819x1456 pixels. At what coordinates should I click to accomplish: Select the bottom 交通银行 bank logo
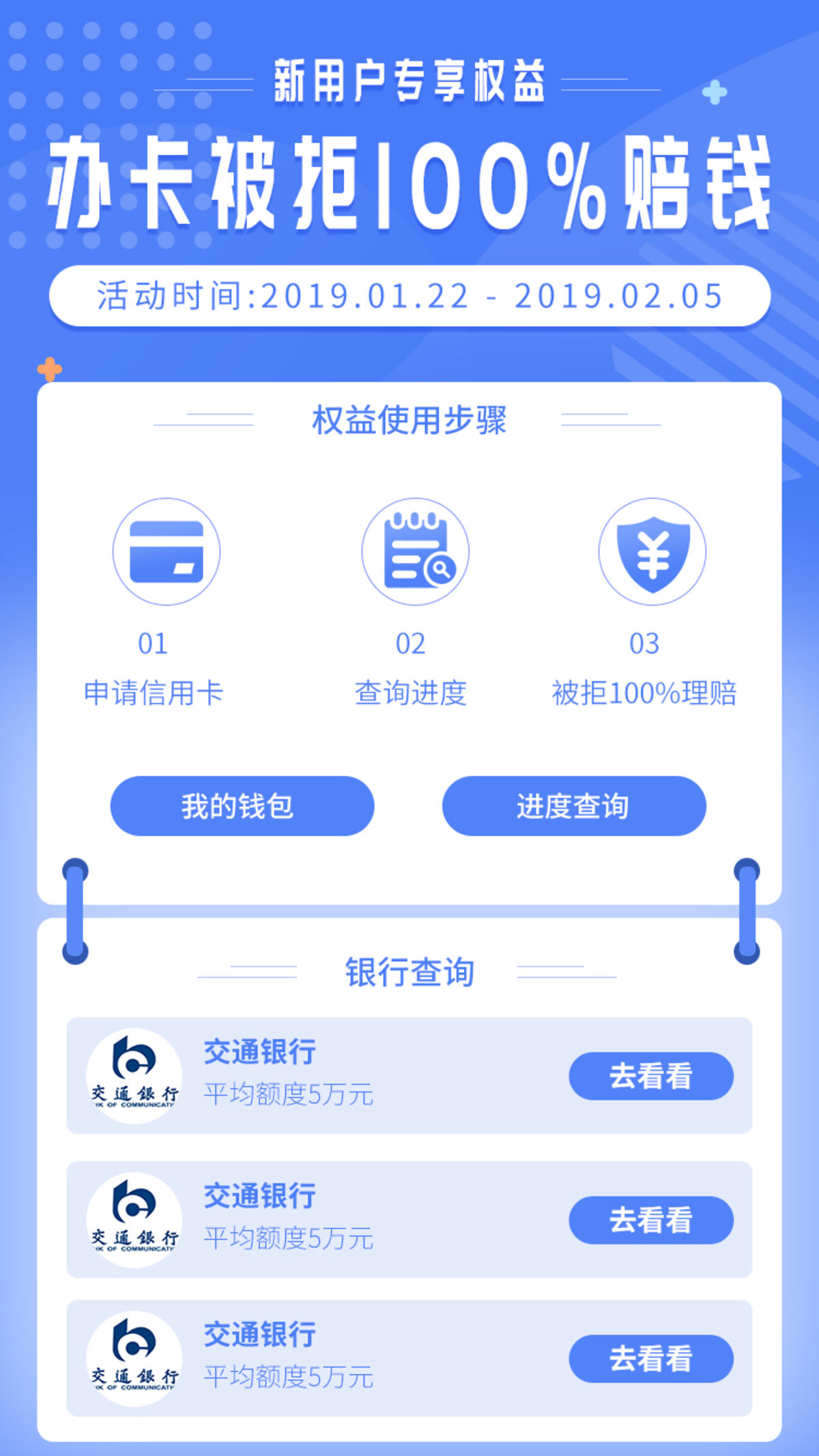[134, 1355]
